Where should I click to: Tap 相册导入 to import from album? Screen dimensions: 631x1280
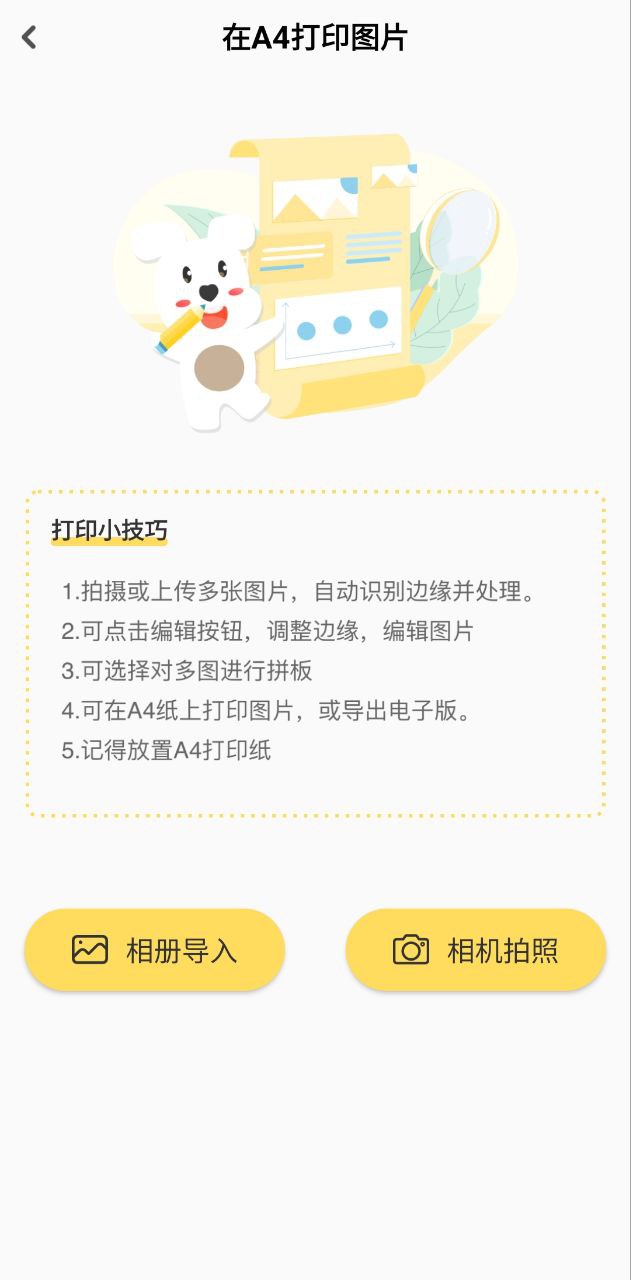pyautogui.click(x=155, y=950)
